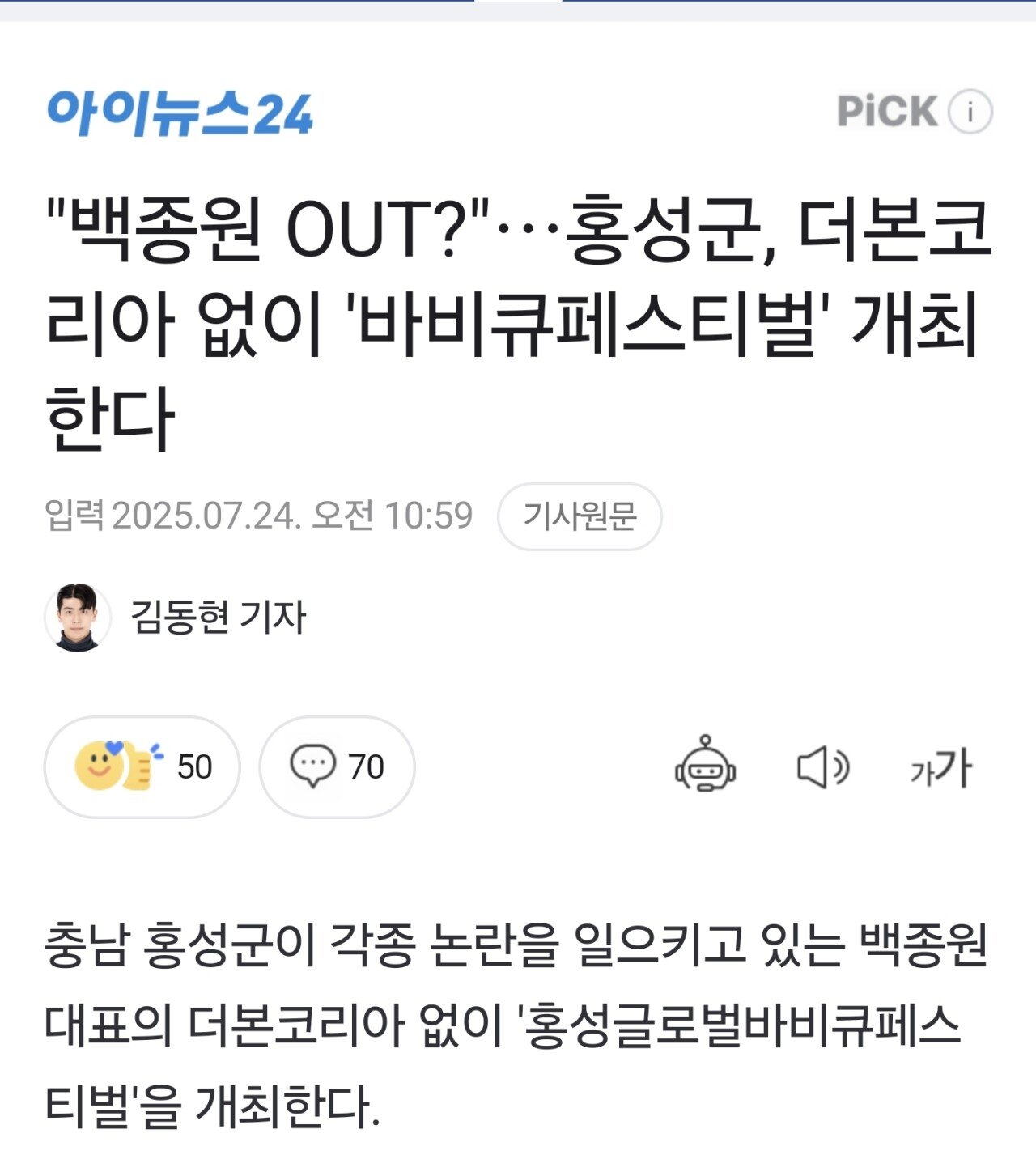This screenshot has width=1036, height=1176.
Task: Change font size with 가가 icon
Action: [x=940, y=767]
